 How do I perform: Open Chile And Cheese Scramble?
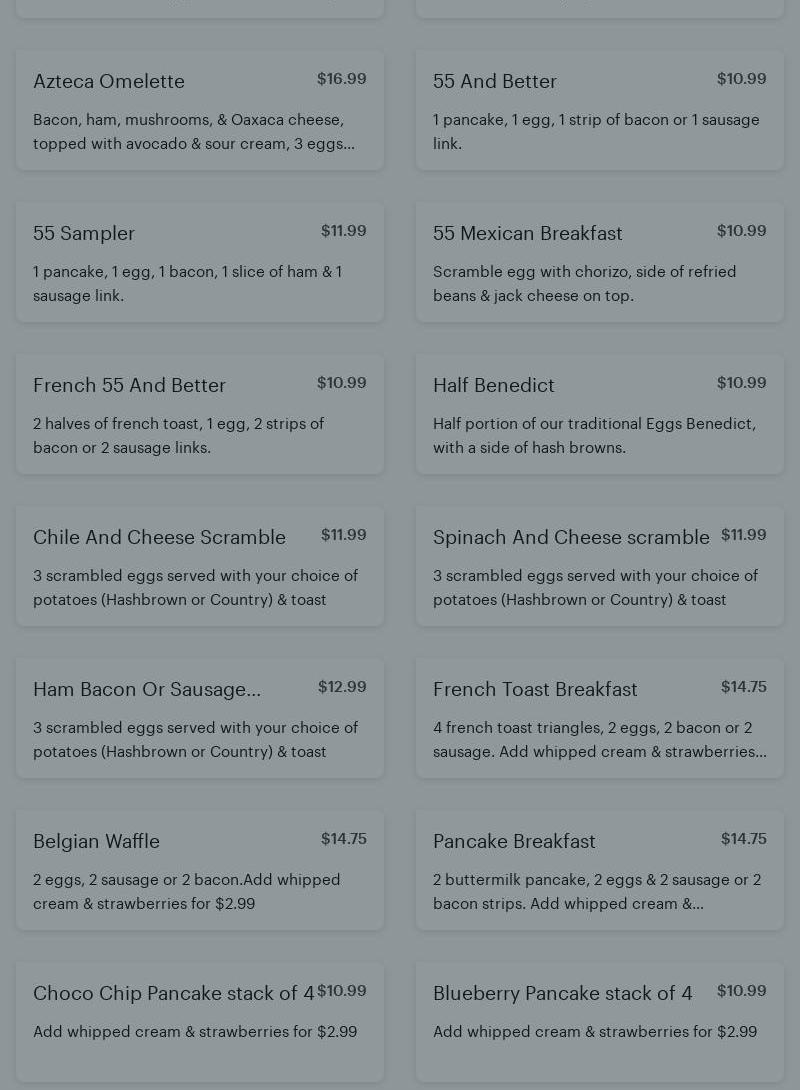200,566
